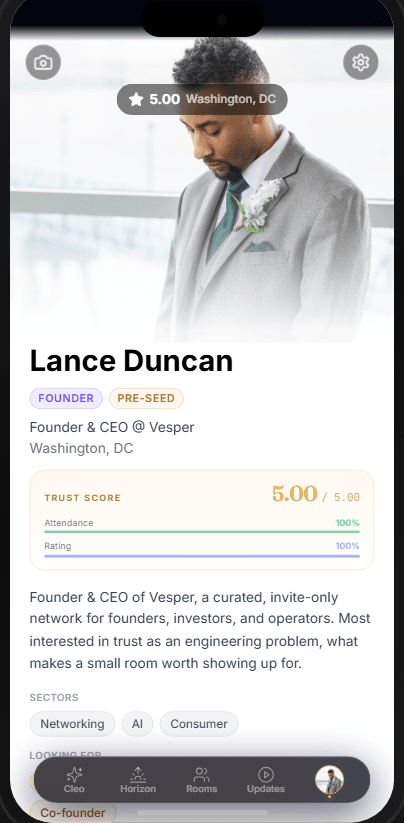Go to the Rooms tab
Screen dimensions: 404x823
pos(201,780)
